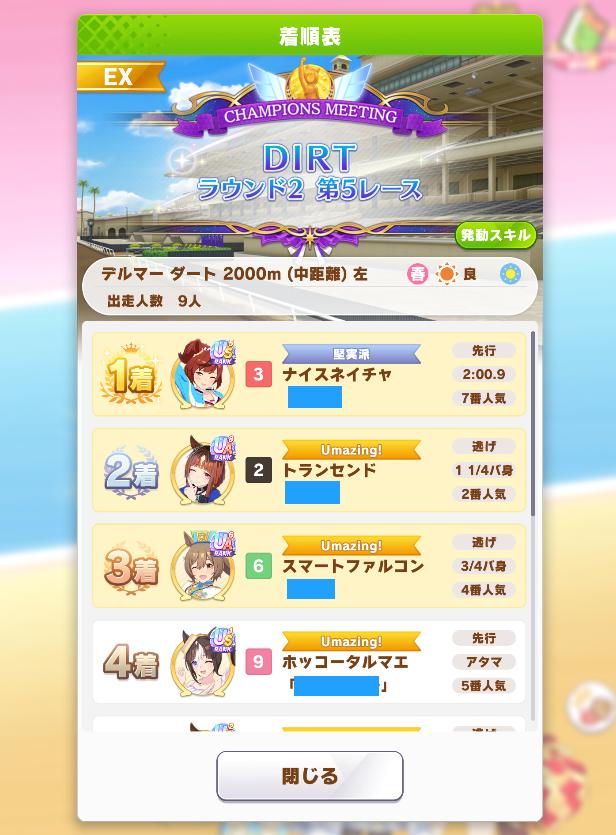The image size is (616, 835).
Task: Close the 着順表 results dialog
Action: tap(309, 776)
